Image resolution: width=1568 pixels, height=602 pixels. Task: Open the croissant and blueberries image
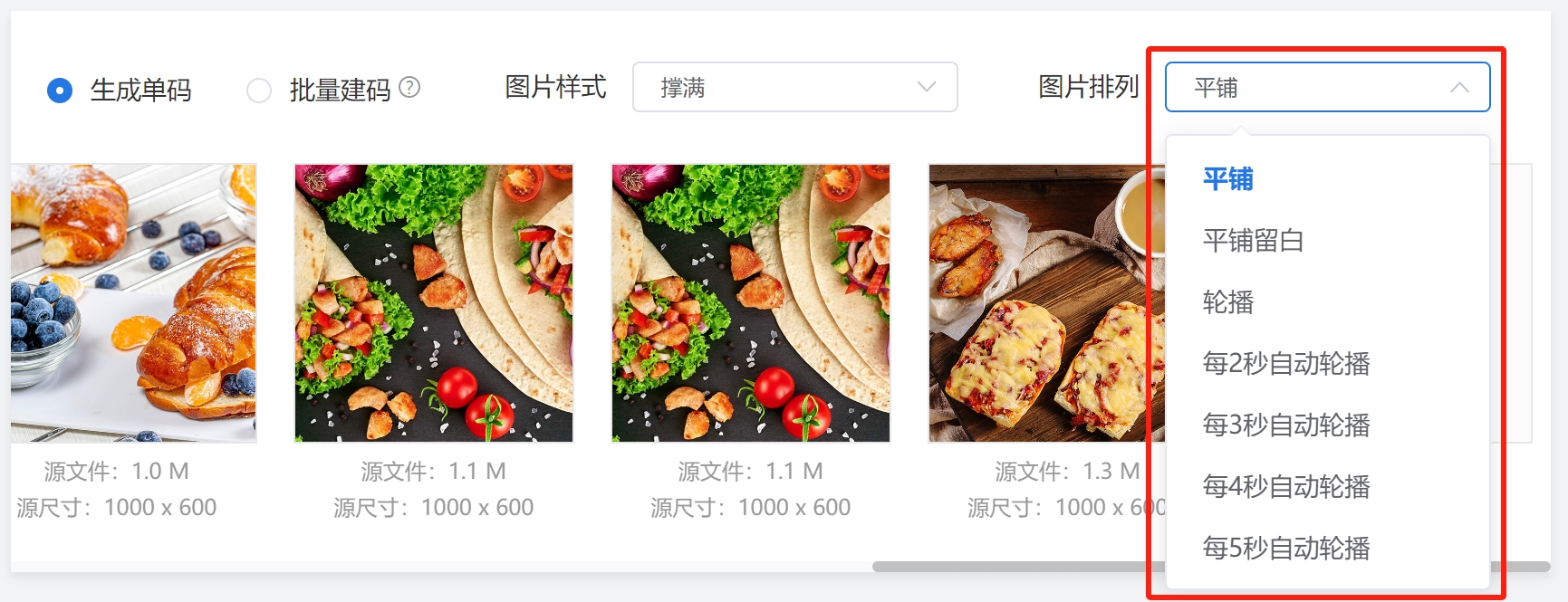133,303
